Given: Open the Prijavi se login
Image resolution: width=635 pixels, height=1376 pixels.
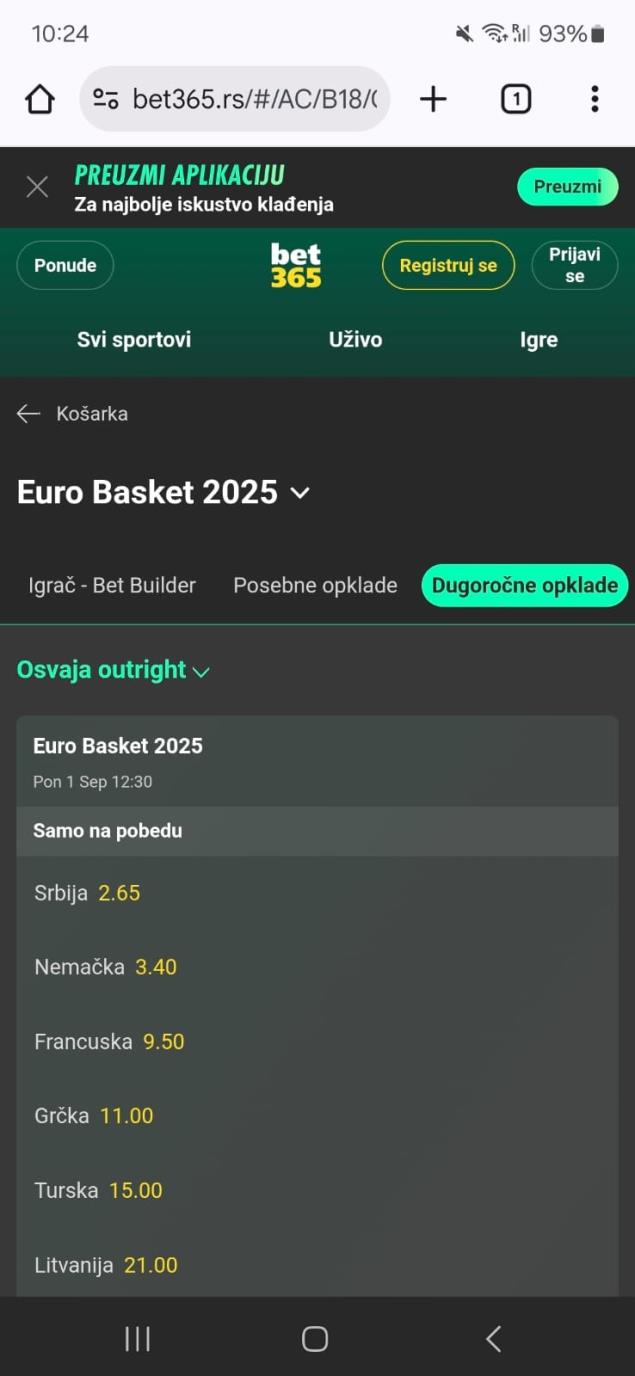Looking at the screenshot, I should pos(574,266).
